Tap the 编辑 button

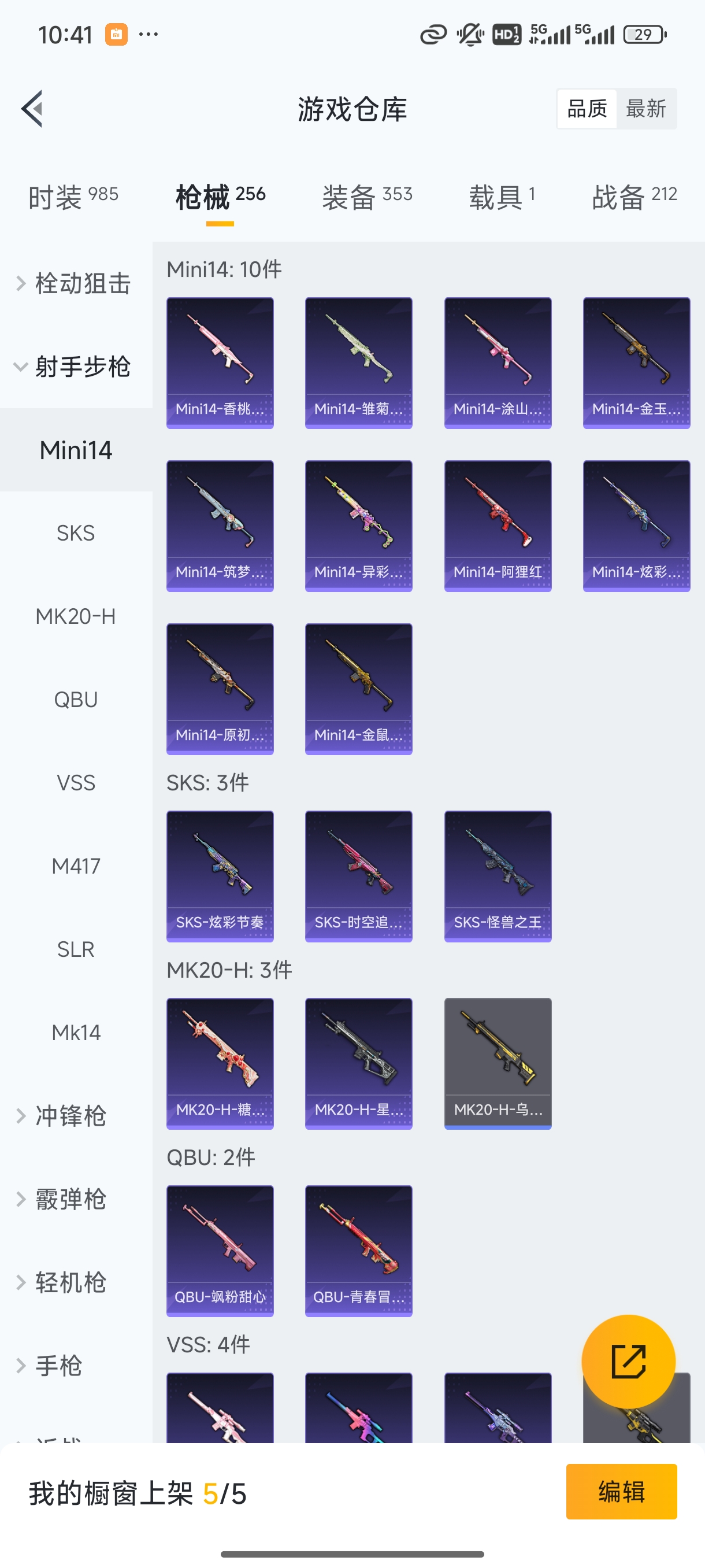621,1492
